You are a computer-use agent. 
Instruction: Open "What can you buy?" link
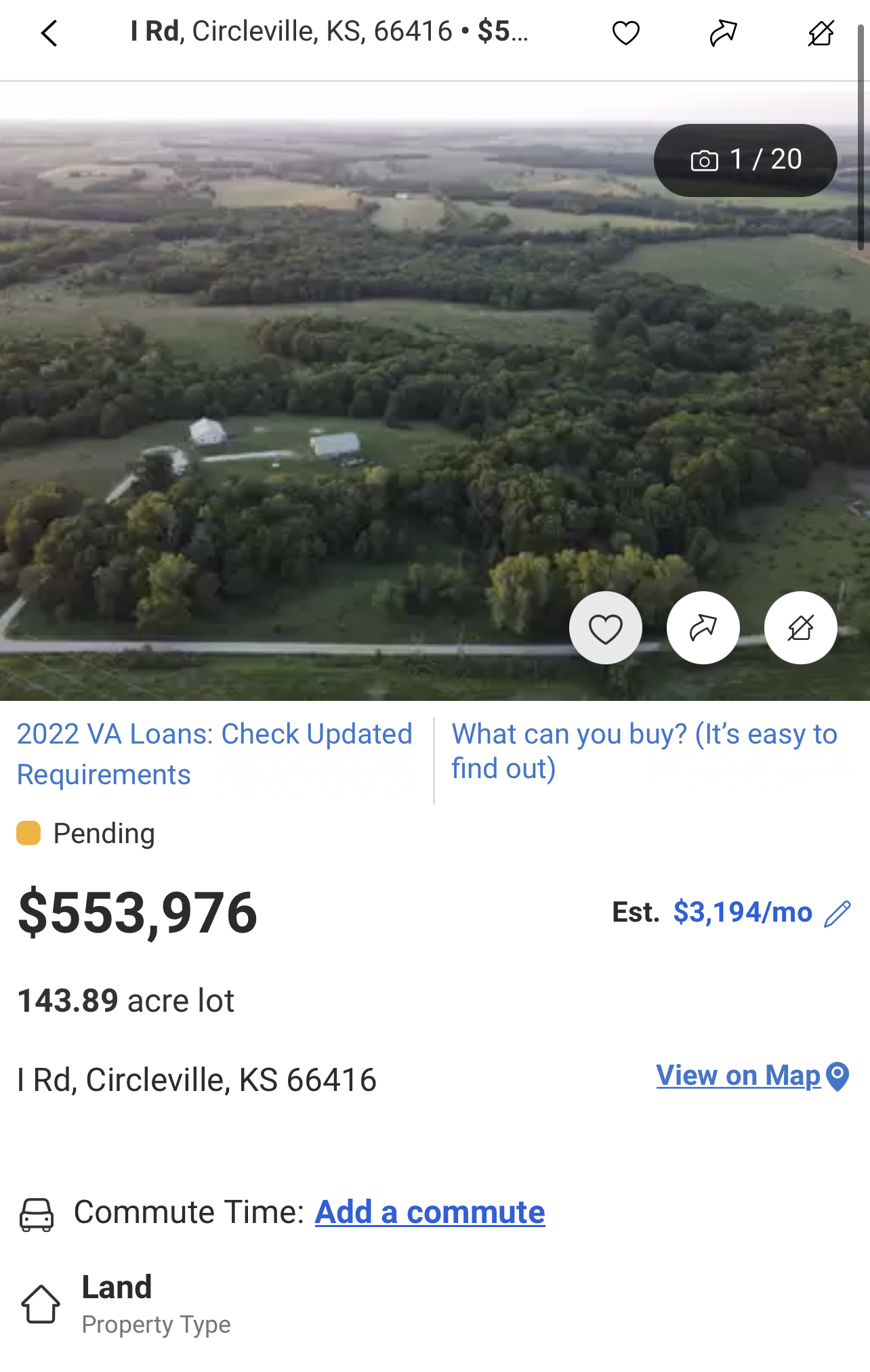pos(644,751)
